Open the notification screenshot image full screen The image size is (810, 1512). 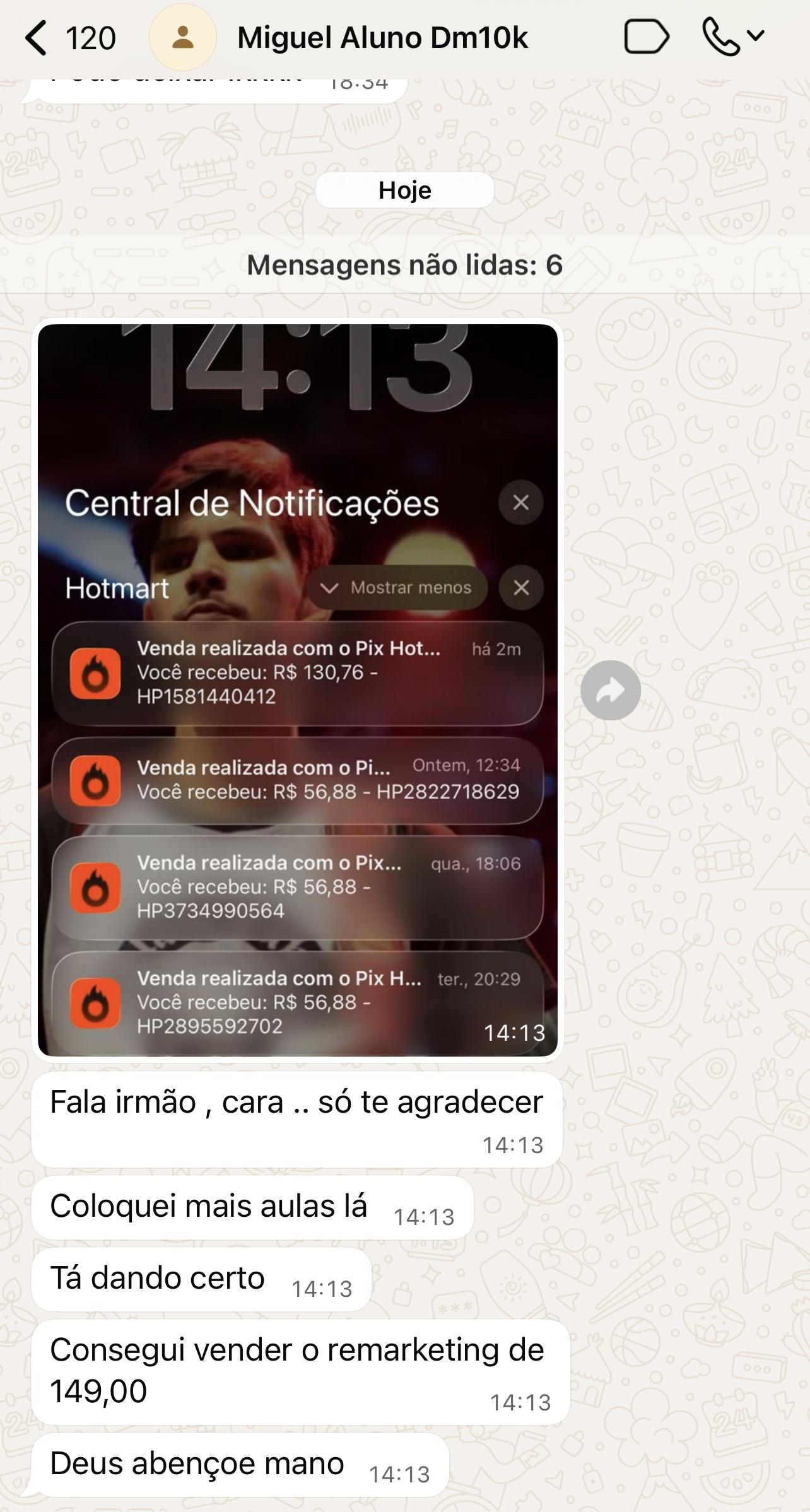click(296, 694)
